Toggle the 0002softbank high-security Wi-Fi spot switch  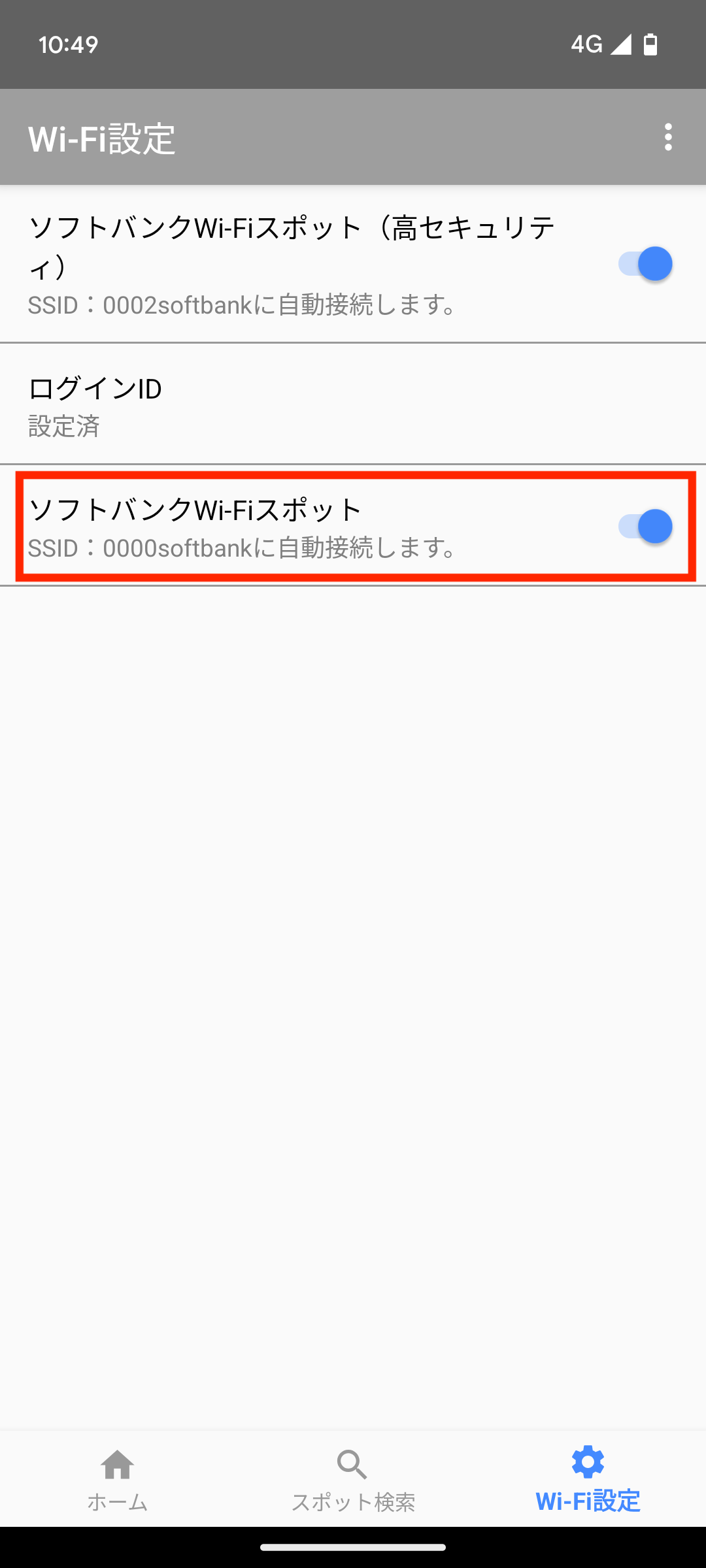tap(645, 264)
